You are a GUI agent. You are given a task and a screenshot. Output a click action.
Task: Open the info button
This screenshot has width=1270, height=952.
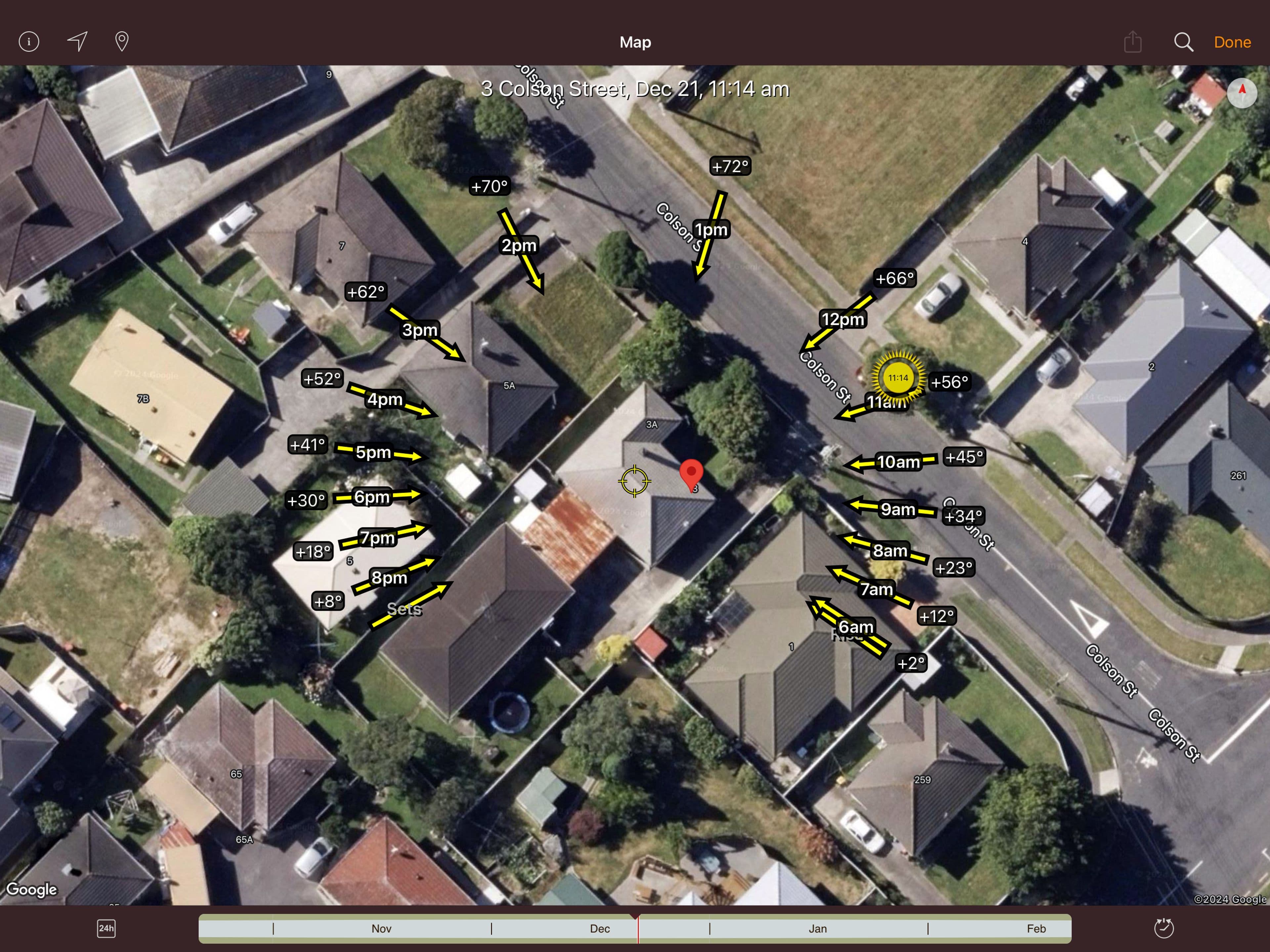[x=29, y=41]
